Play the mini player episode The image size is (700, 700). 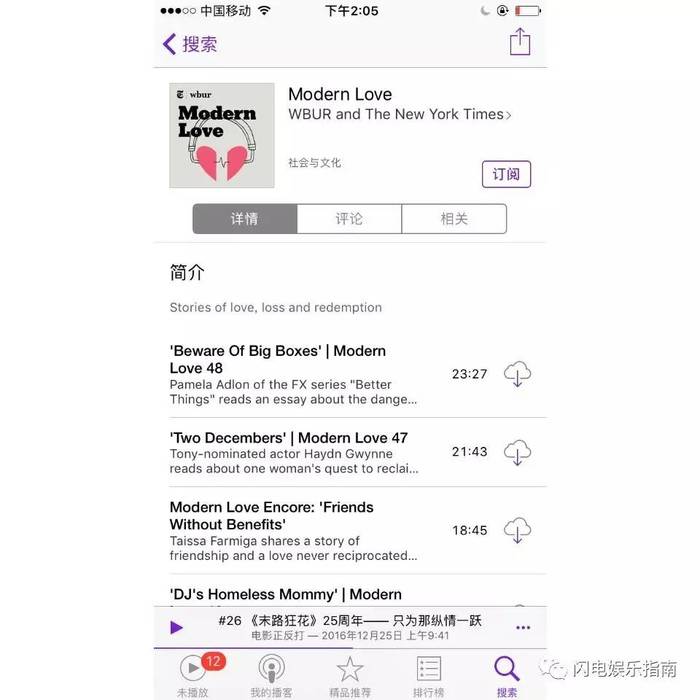click(177, 627)
